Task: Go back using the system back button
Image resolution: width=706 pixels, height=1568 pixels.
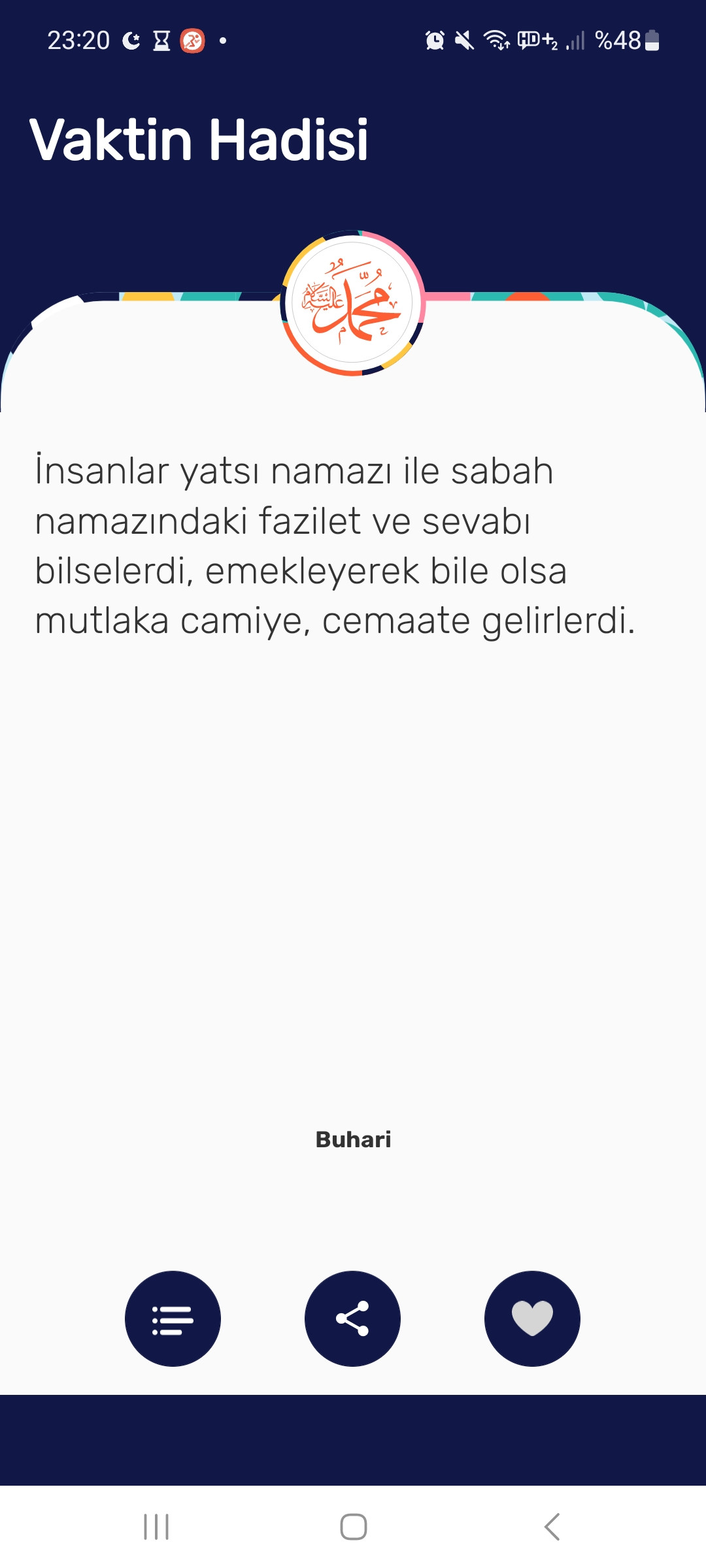Action: coord(552,1527)
